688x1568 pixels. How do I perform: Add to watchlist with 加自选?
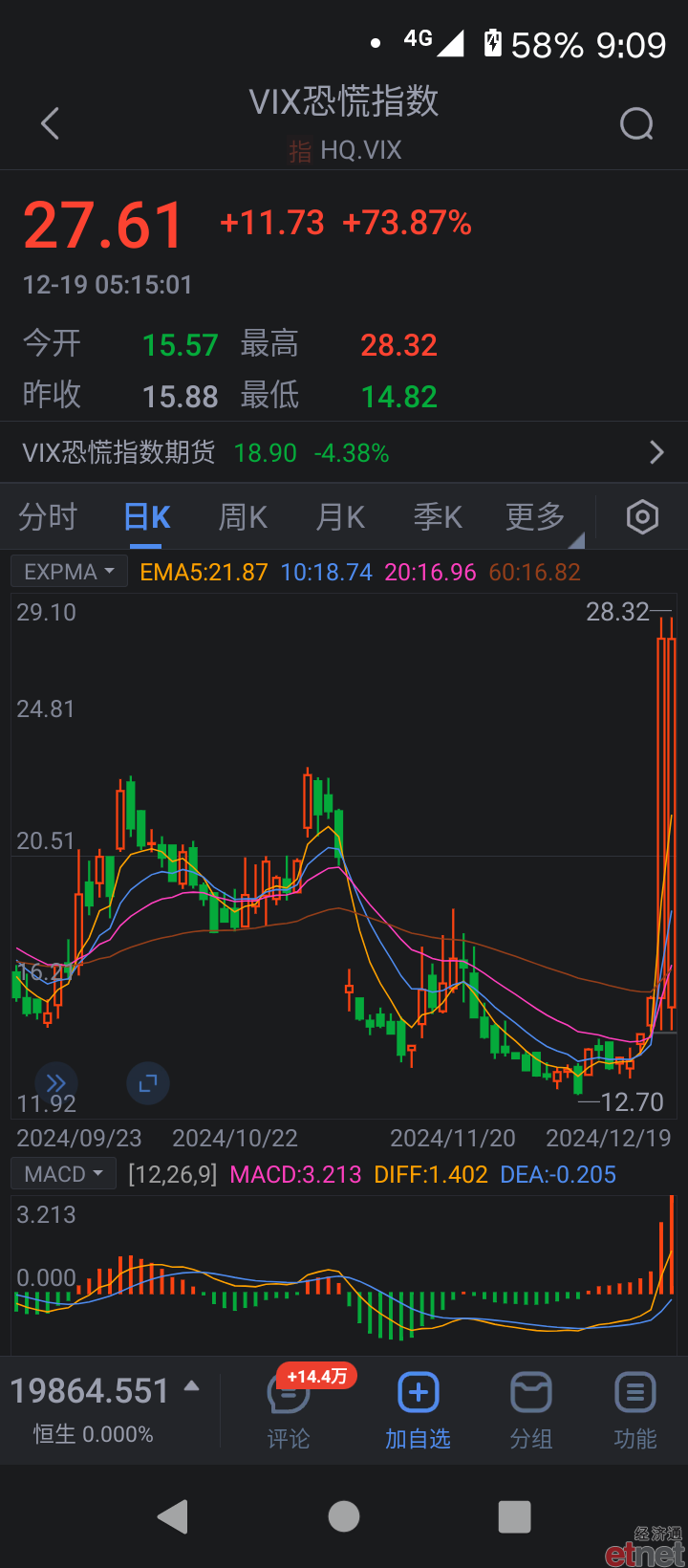click(x=418, y=1410)
